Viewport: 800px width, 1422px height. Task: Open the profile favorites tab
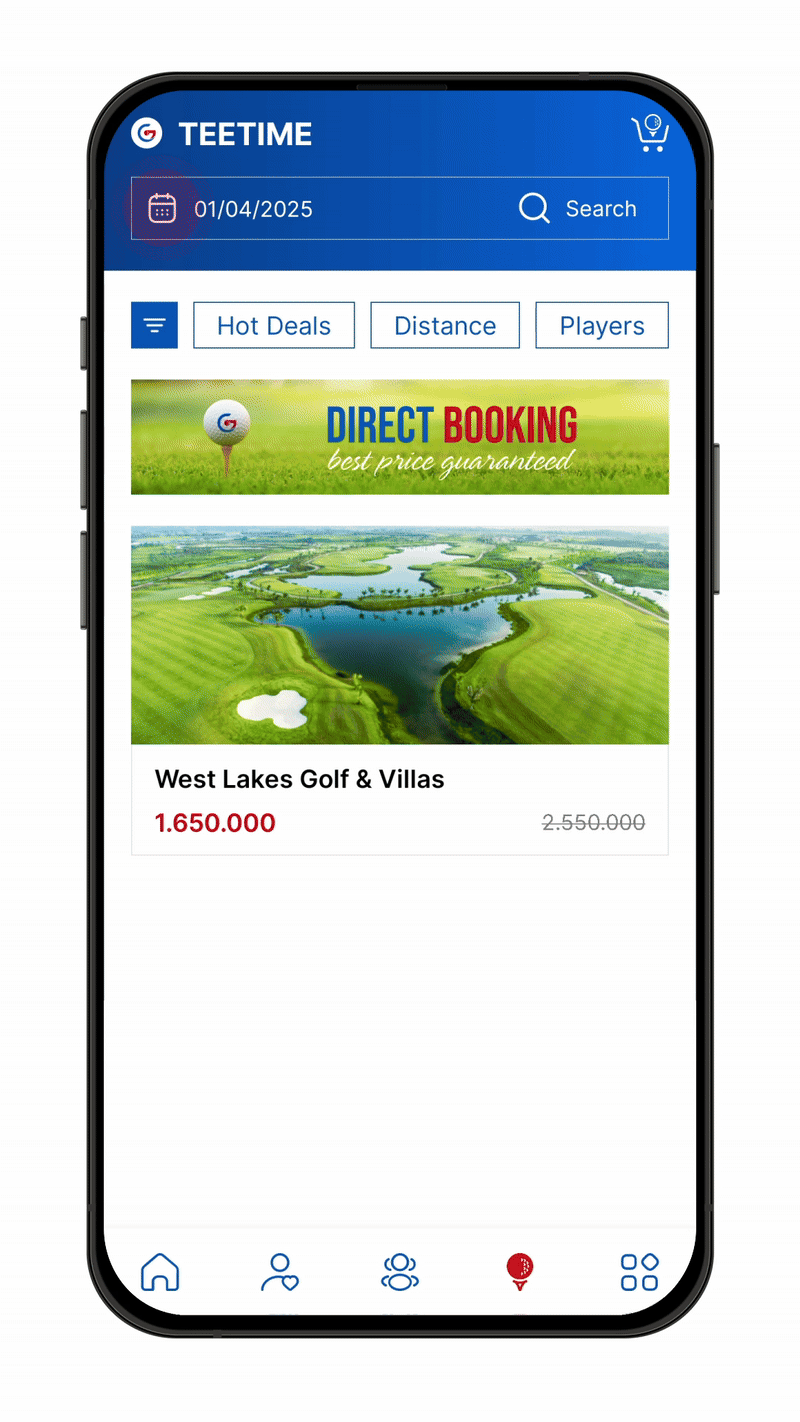279,1272
